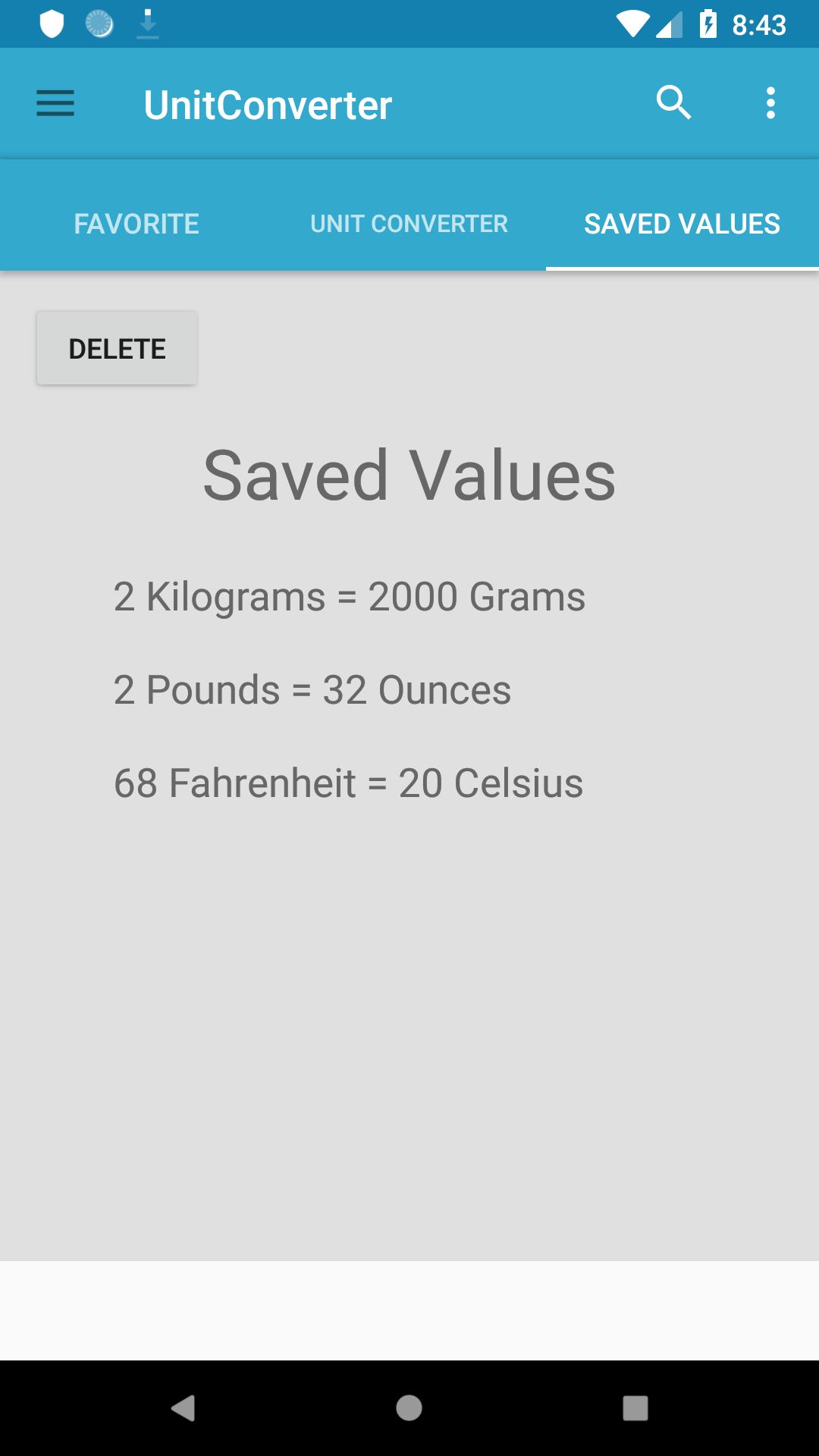Tap the UnitConverter title text
819x1456 pixels.
pos(267,104)
